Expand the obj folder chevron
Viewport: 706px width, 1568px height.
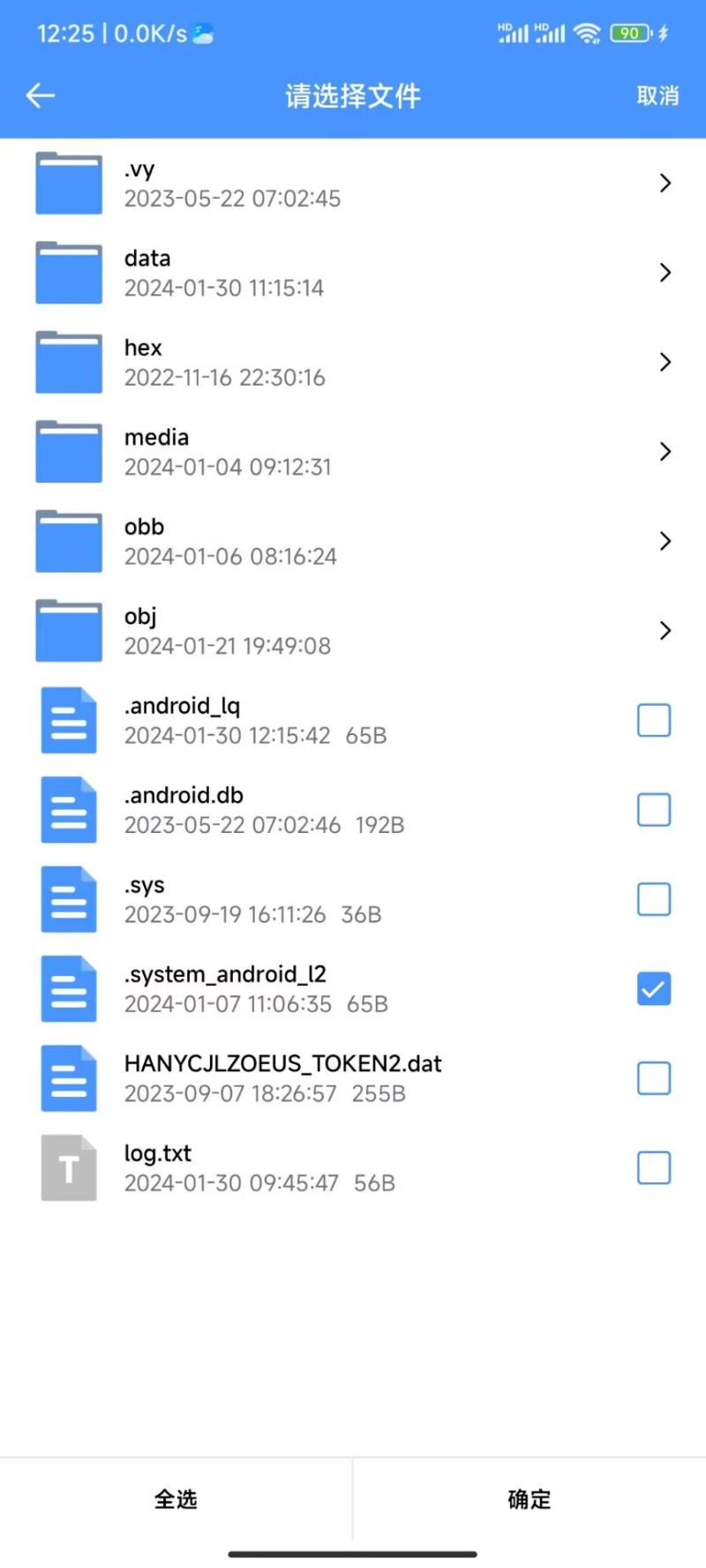click(x=665, y=630)
